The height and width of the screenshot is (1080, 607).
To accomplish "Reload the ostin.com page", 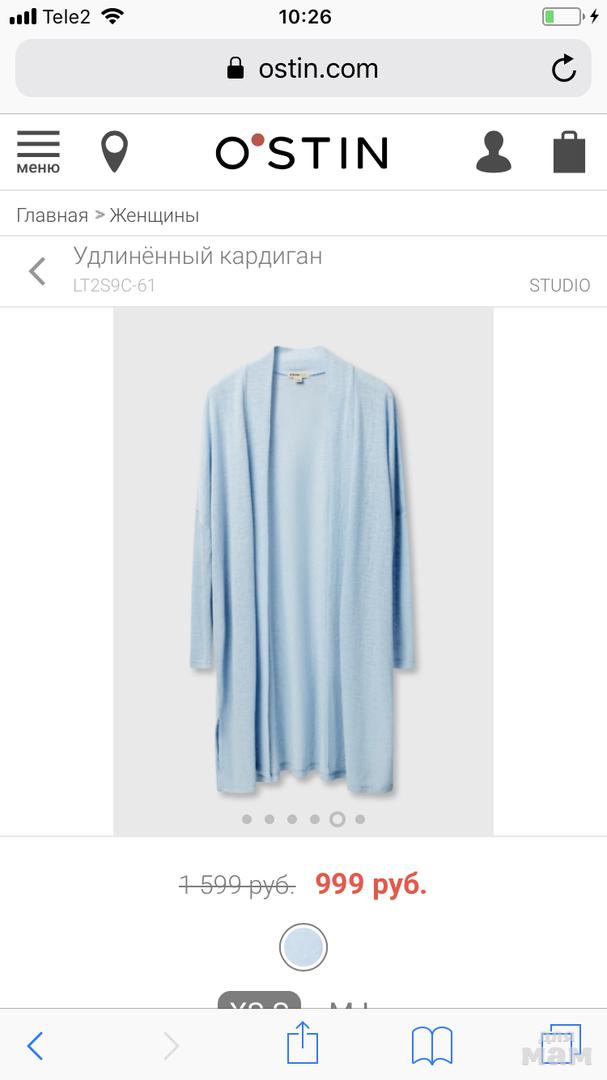I will 563,68.
